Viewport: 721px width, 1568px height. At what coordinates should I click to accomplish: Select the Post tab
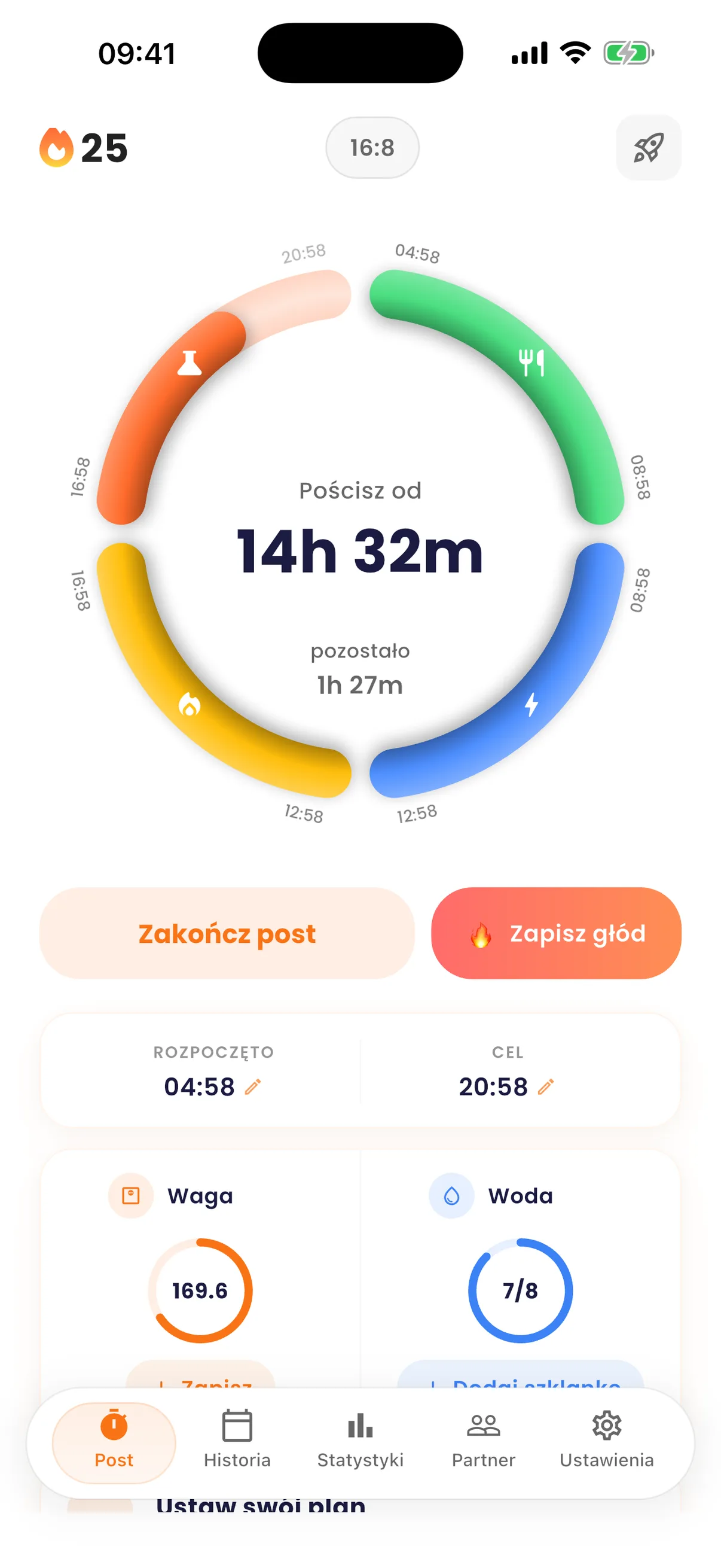coord(114,1441)
